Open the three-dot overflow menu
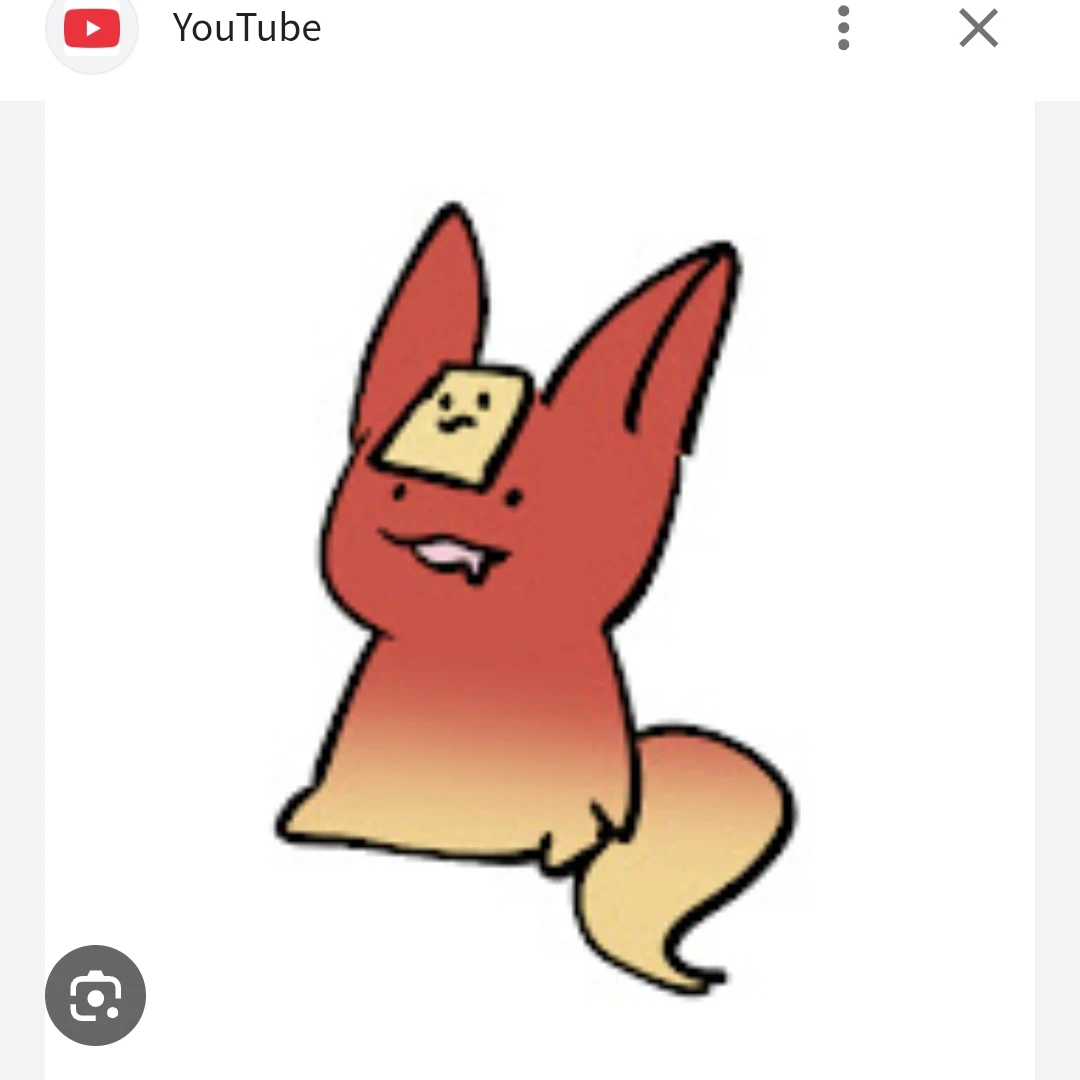The height and width of the screenshot is (1080, 1080). point(843,28)
